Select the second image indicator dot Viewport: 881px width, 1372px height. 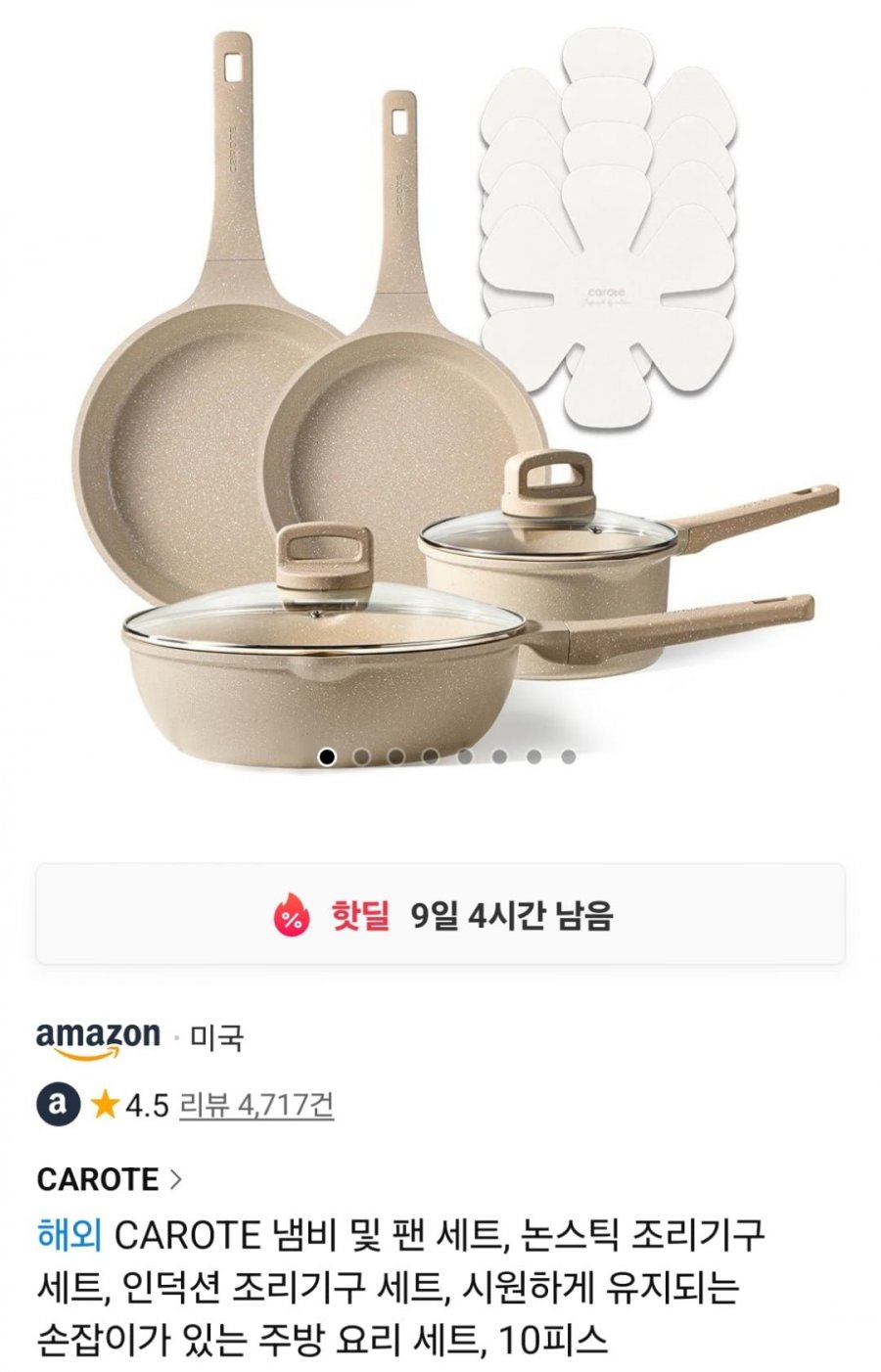(361, 756)
